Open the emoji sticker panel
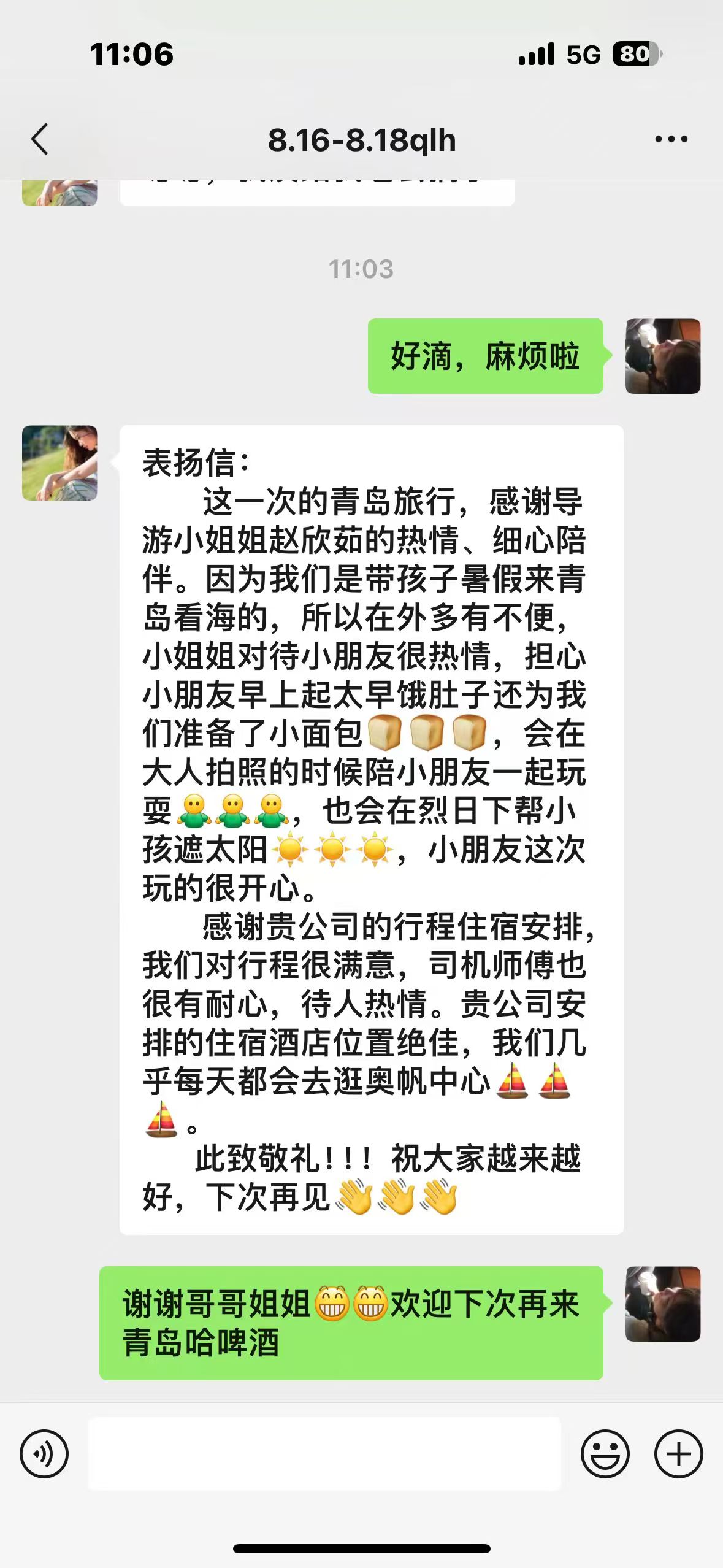This screenshot has width=723, height=1568. tap(605, 1453)
